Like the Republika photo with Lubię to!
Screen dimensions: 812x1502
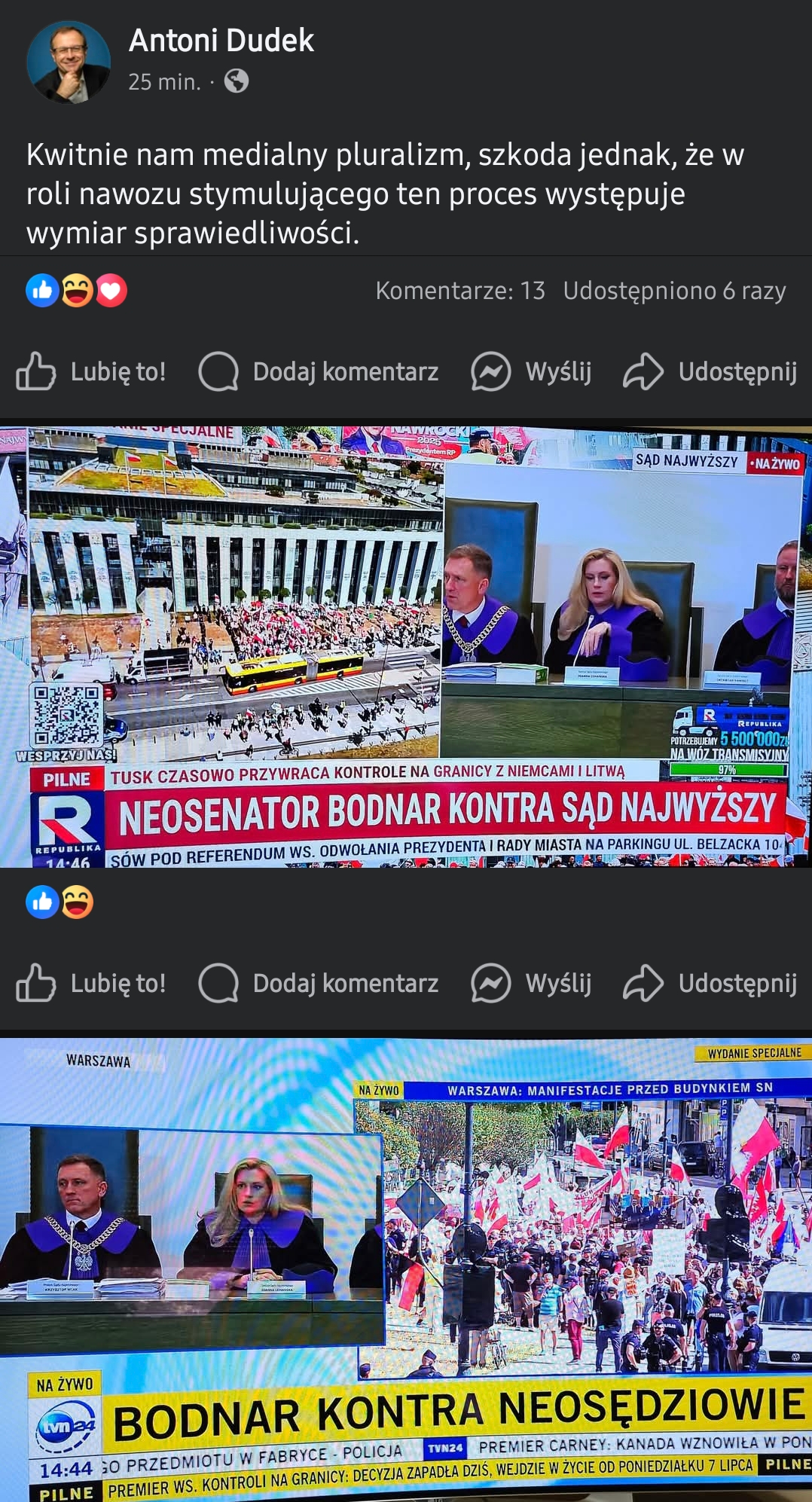click(92, 983)
